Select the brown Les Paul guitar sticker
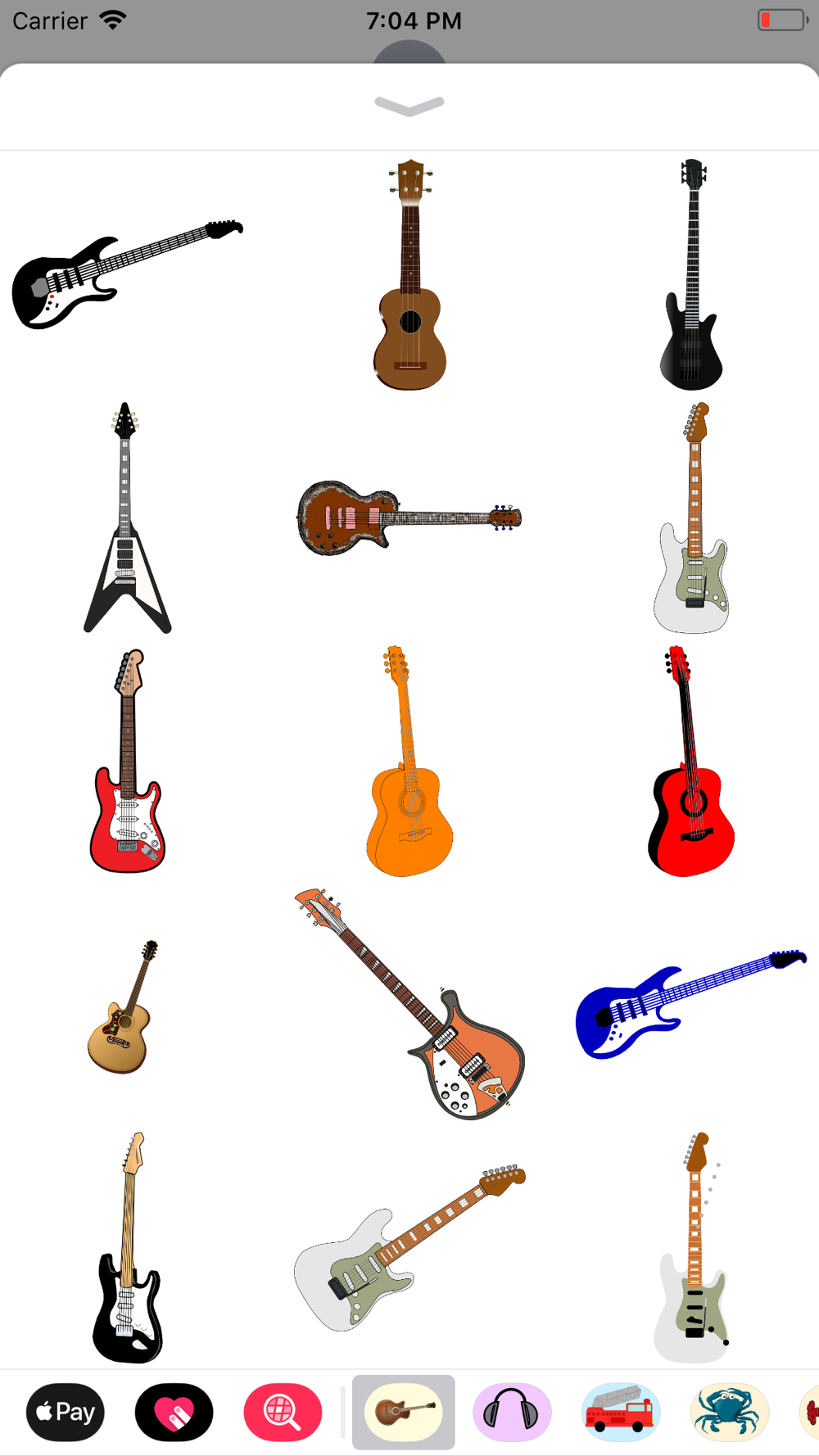 (409, 518)
